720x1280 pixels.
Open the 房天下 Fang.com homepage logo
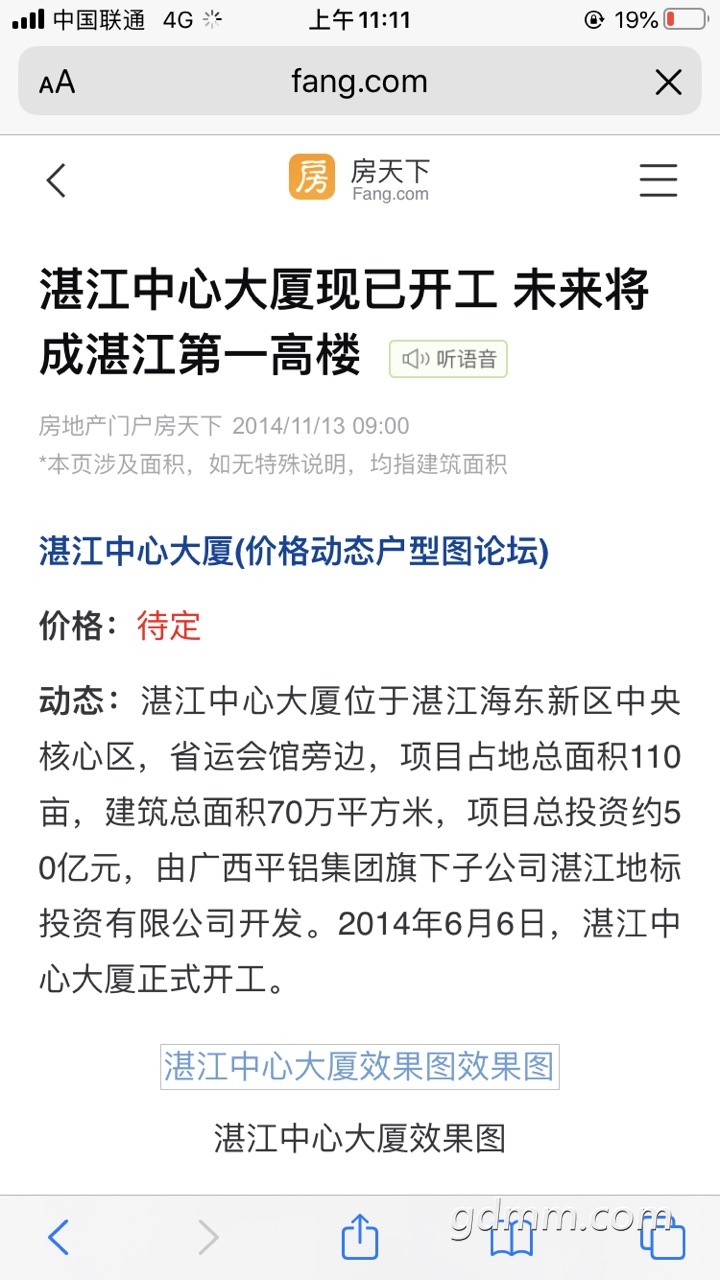tap(359, 178)
